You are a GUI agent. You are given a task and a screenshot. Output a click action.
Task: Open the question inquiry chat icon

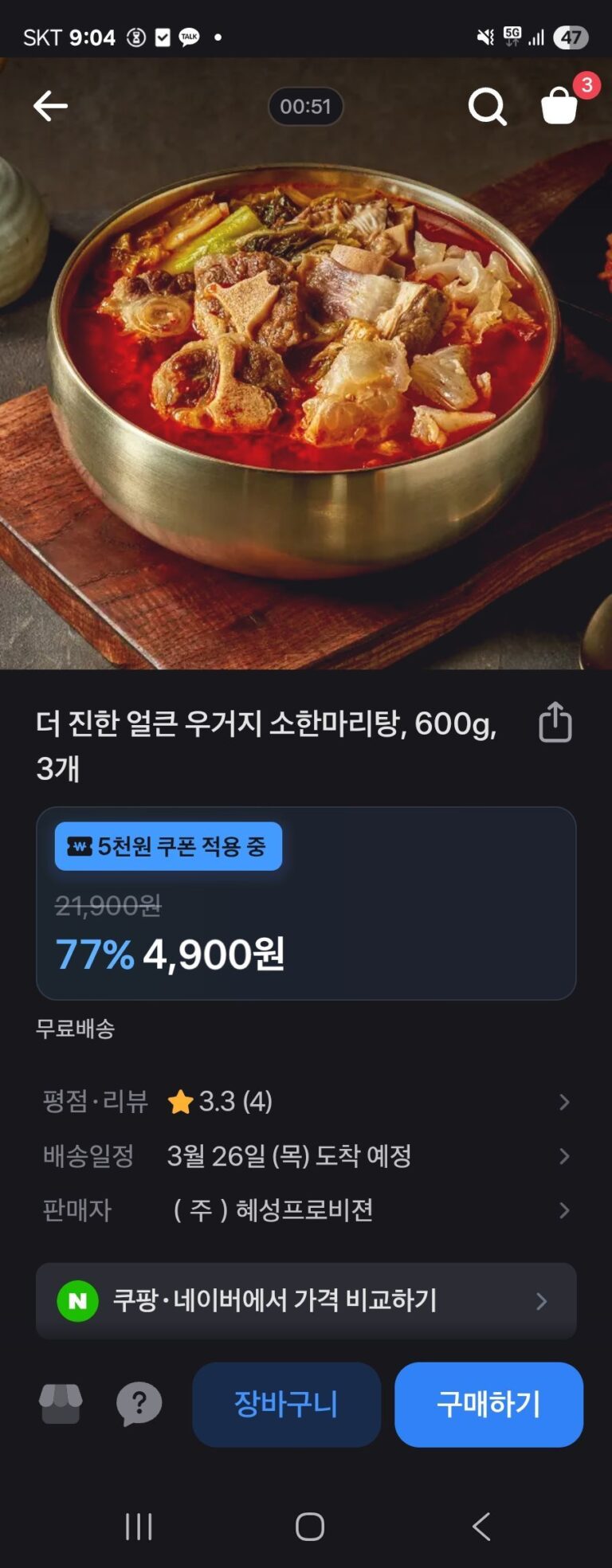pyautogui.click(x=139, y=1404)
